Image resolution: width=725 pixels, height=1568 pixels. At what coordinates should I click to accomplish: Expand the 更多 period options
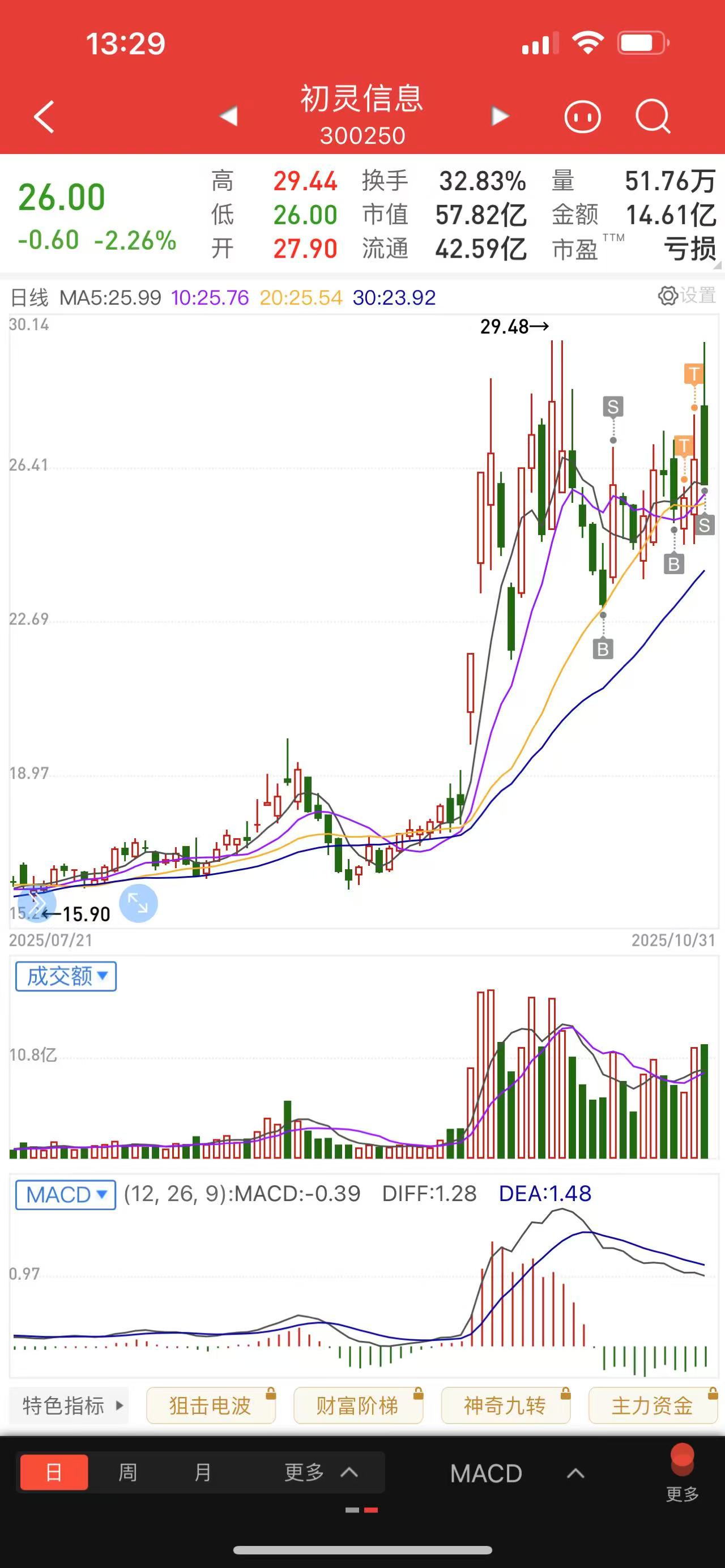pos(320,1472)
